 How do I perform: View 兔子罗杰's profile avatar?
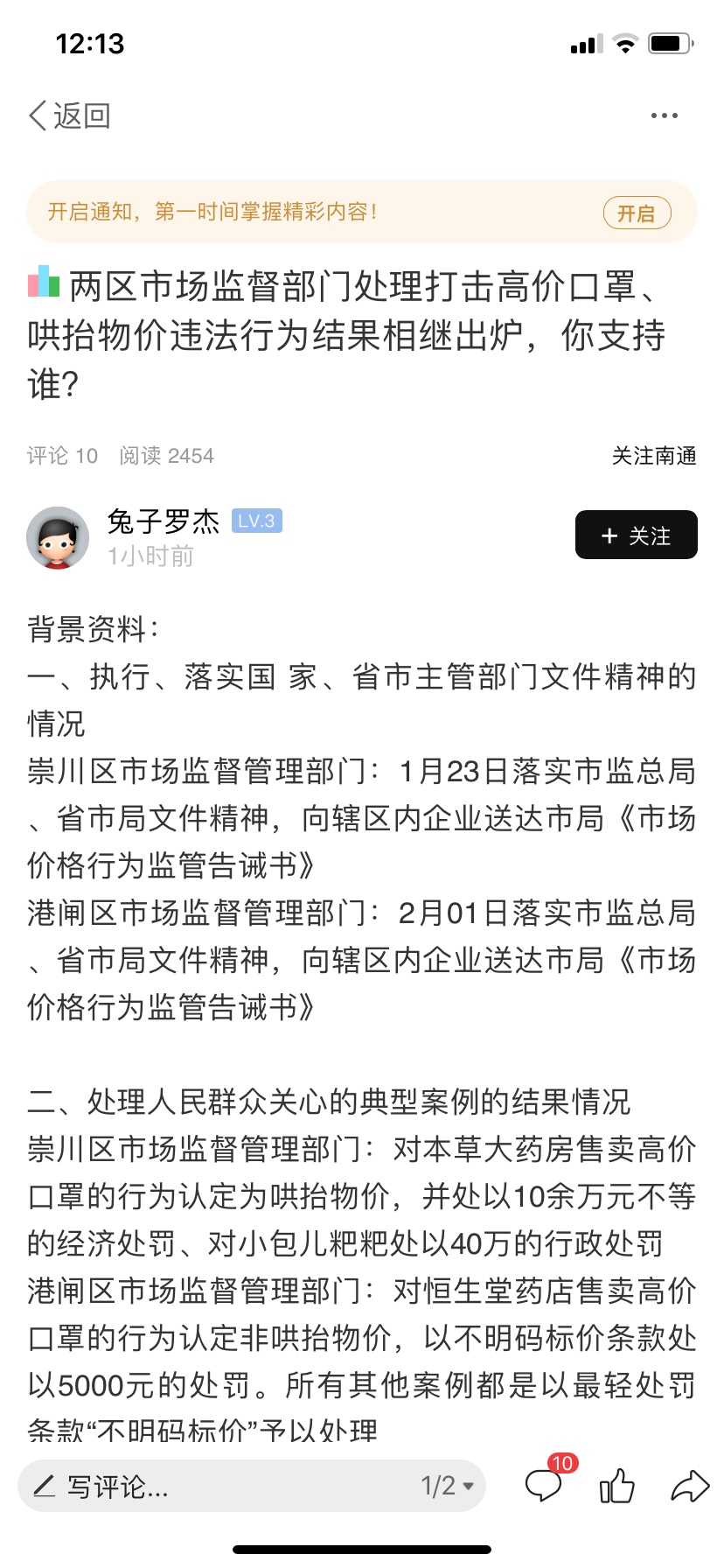pyautogui.click(x=58, y=537)
